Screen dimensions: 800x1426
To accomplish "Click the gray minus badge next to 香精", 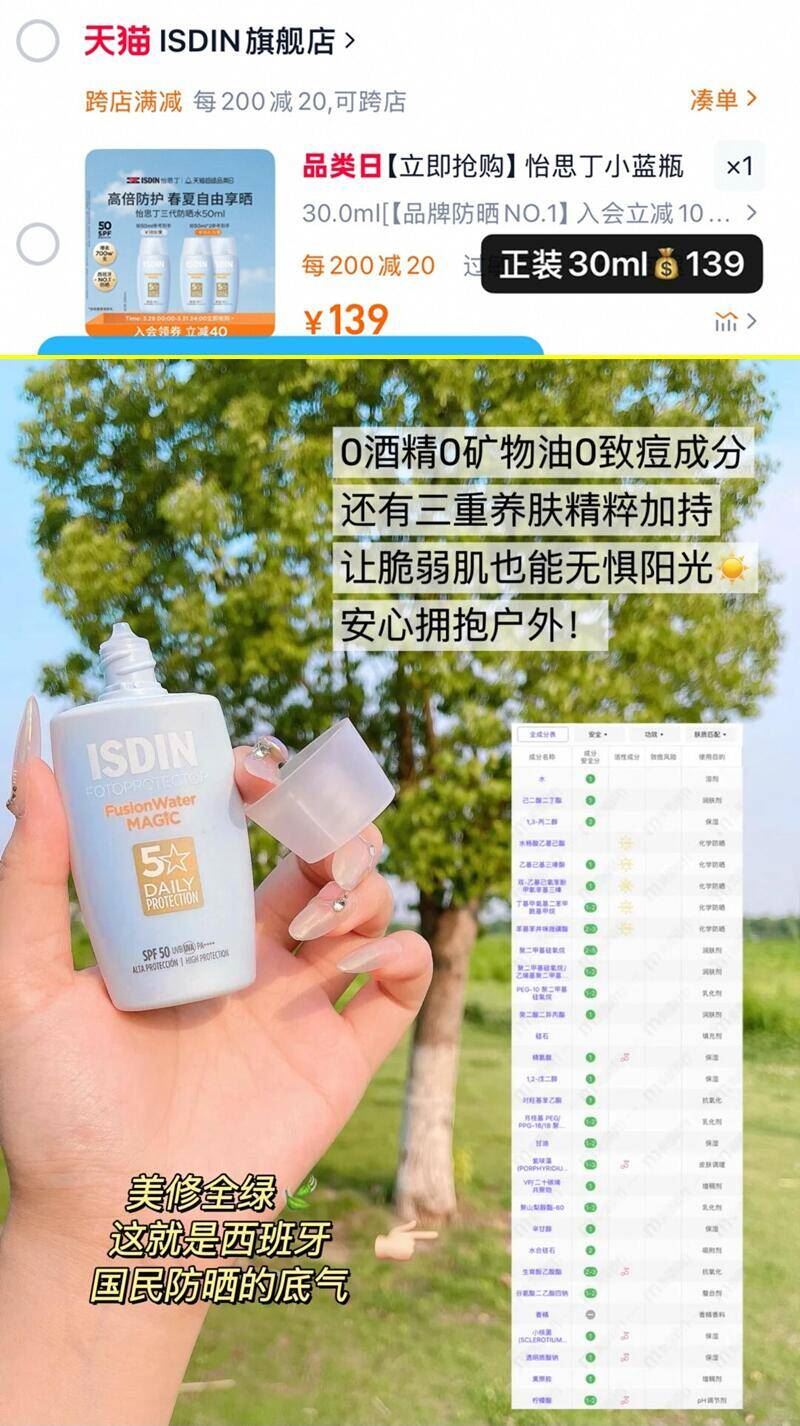I will (x=590, y=1315).
